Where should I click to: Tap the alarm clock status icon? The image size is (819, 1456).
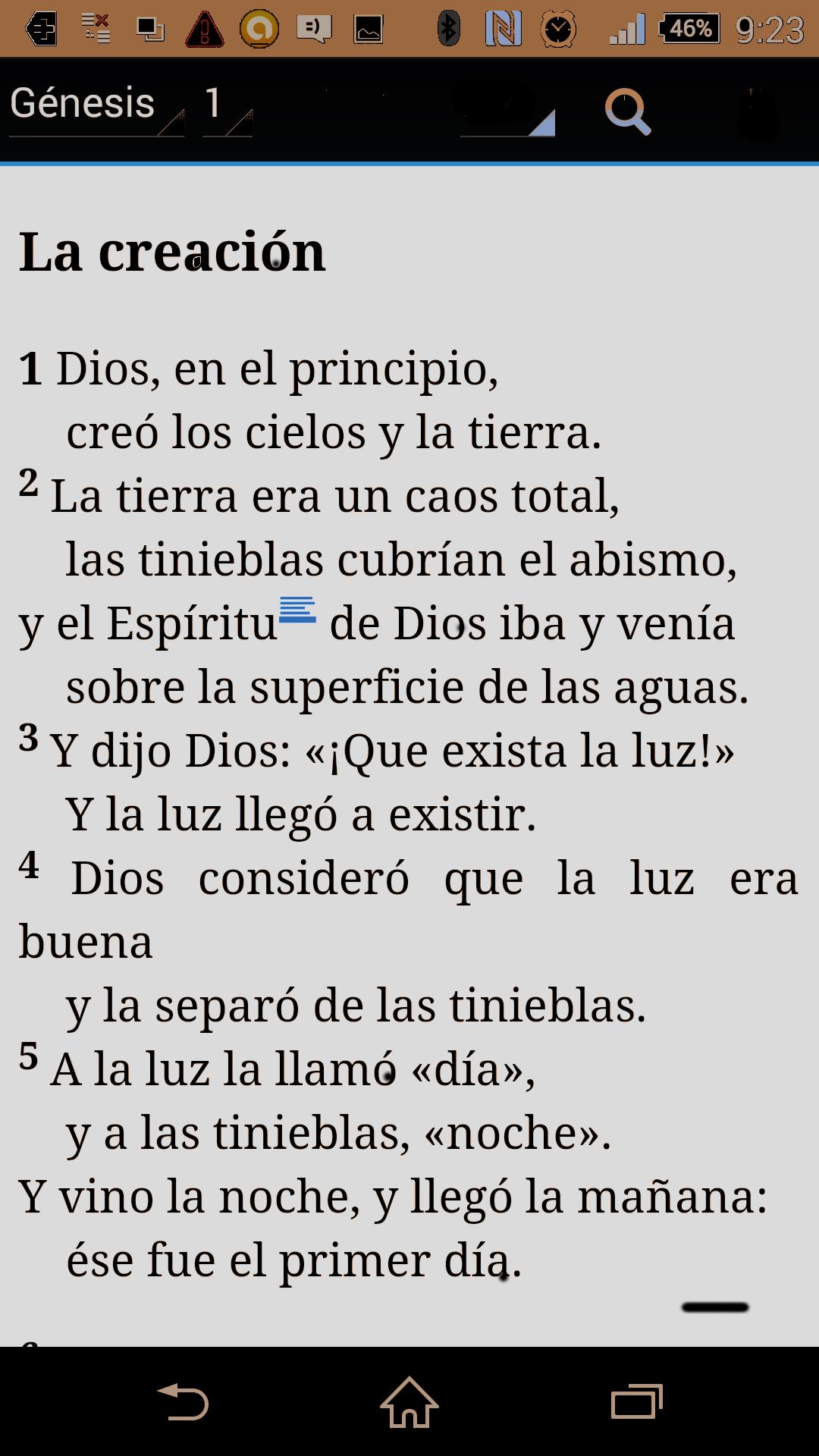[559, 28]
